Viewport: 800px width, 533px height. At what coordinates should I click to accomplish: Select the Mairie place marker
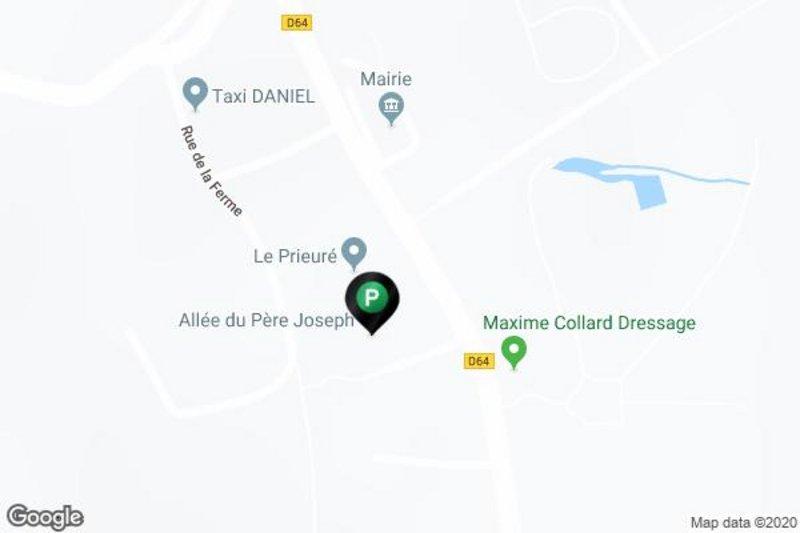392,106
